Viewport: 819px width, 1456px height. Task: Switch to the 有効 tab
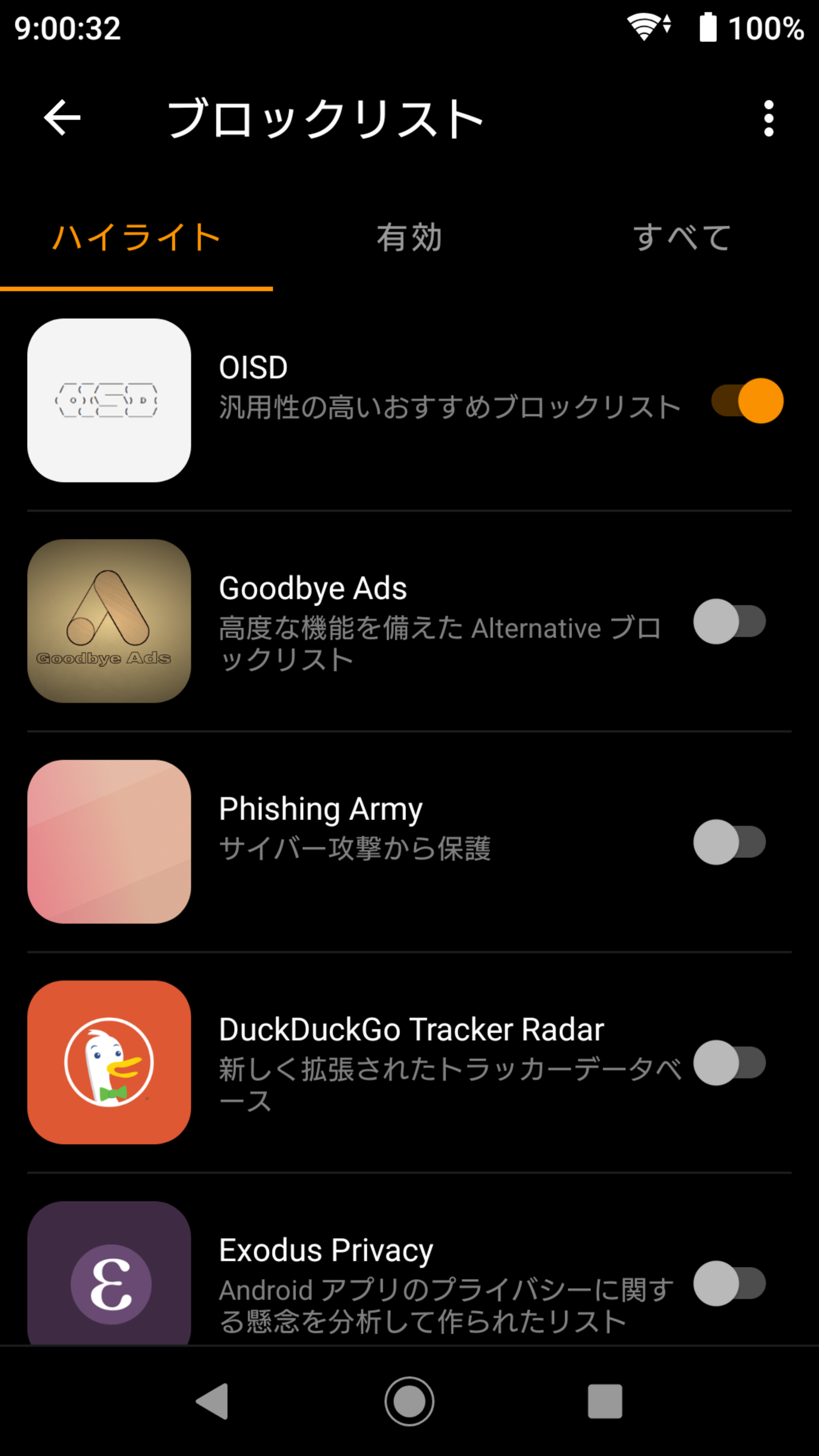click(x=409, y=237)
